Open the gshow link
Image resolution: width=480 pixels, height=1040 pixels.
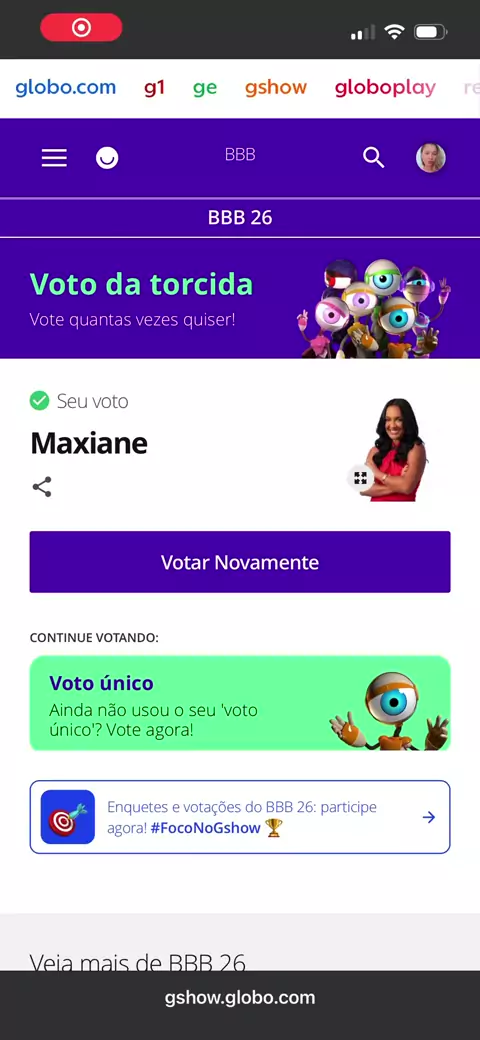pyautogui.click(x=276, y=88)
